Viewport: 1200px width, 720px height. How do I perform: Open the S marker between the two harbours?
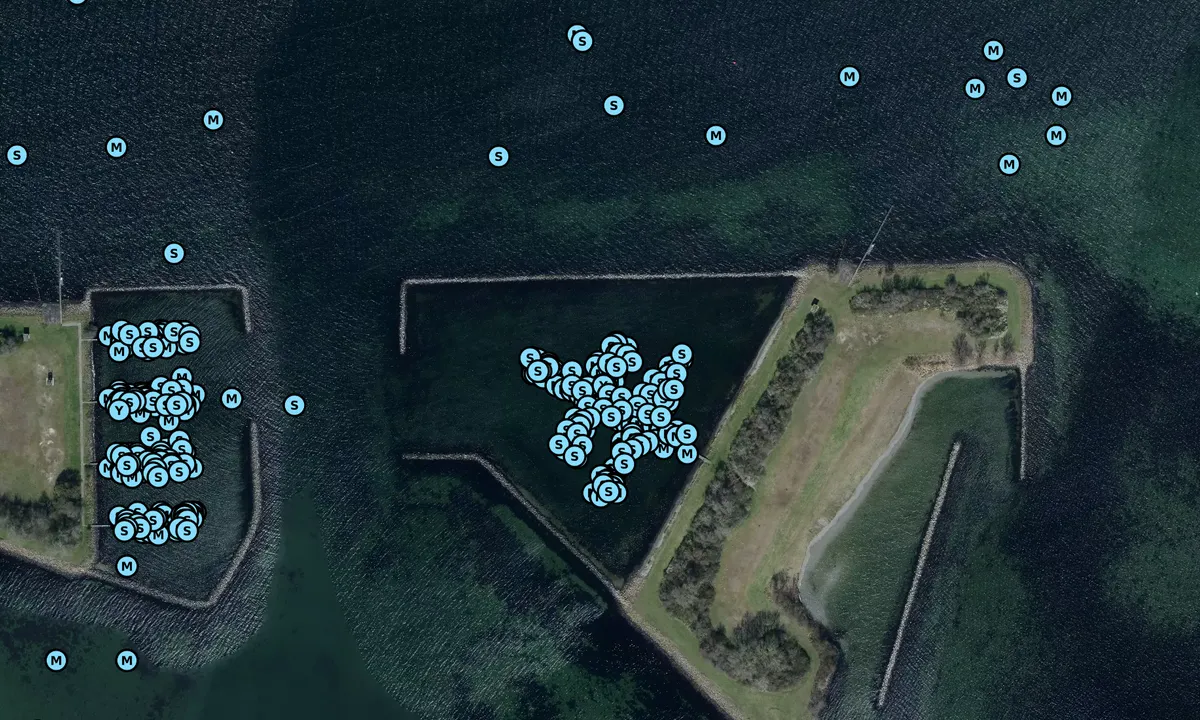294,405
